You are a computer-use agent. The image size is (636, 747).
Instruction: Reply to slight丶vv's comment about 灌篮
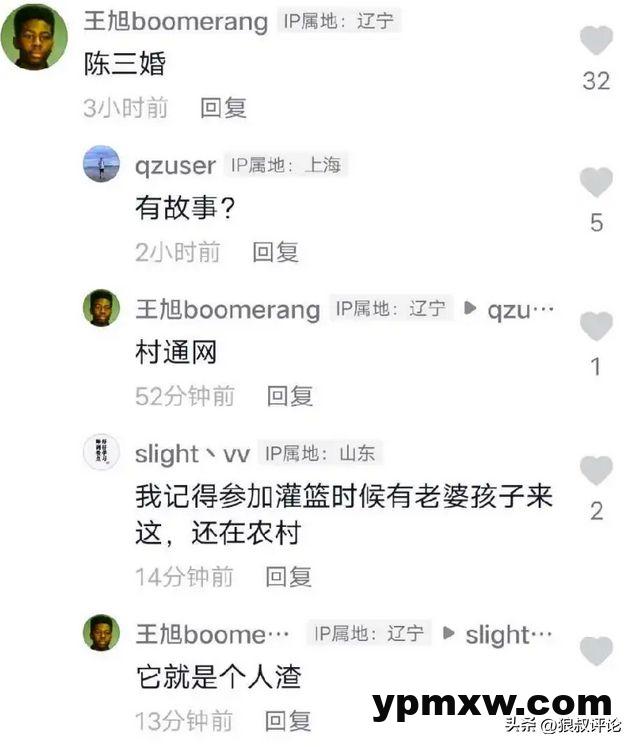tap(289, 576)
